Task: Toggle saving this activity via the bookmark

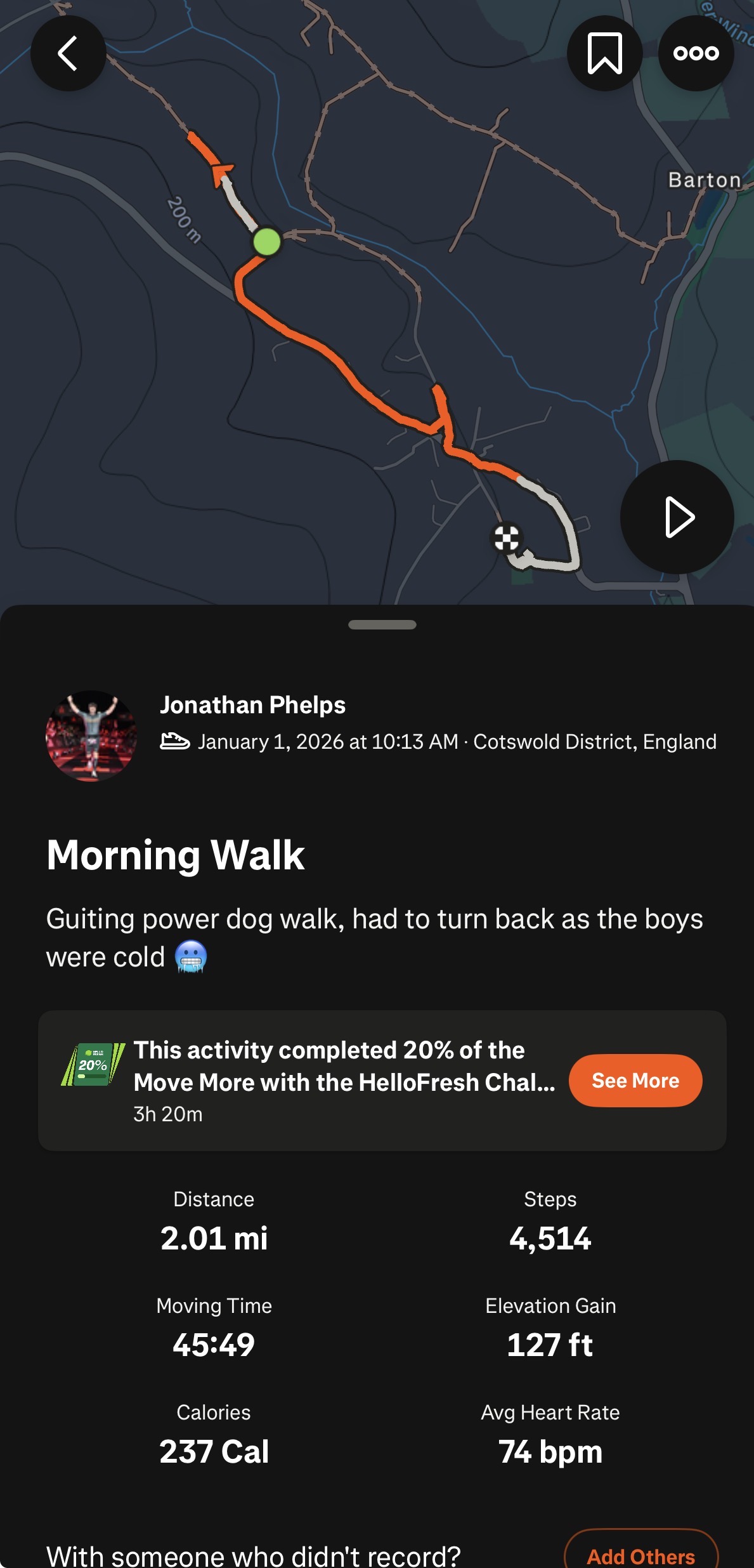Action: (604, 53)
